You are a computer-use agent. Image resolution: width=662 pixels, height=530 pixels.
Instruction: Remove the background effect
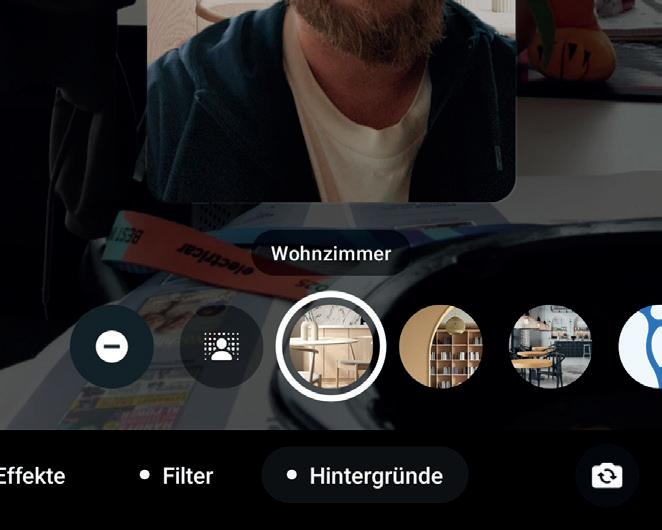112,347
